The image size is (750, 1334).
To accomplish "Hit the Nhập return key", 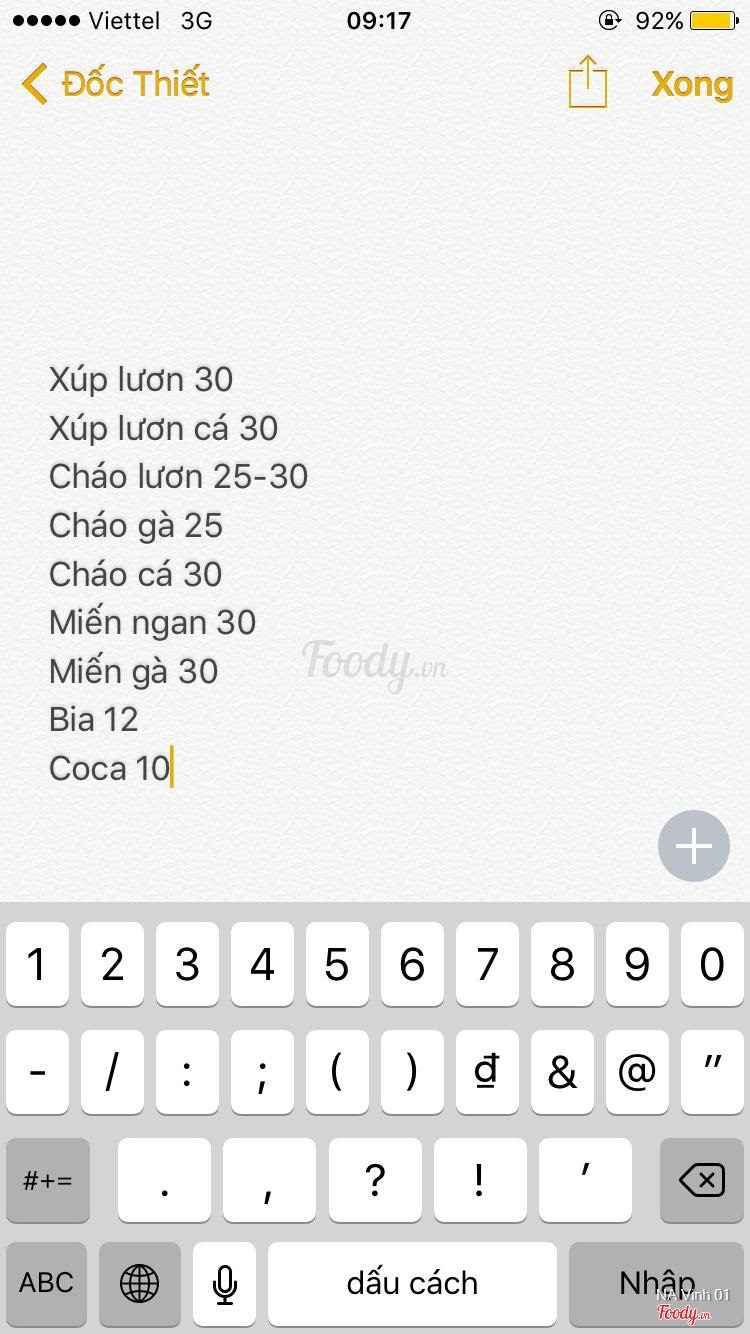I will [657, 1283].
